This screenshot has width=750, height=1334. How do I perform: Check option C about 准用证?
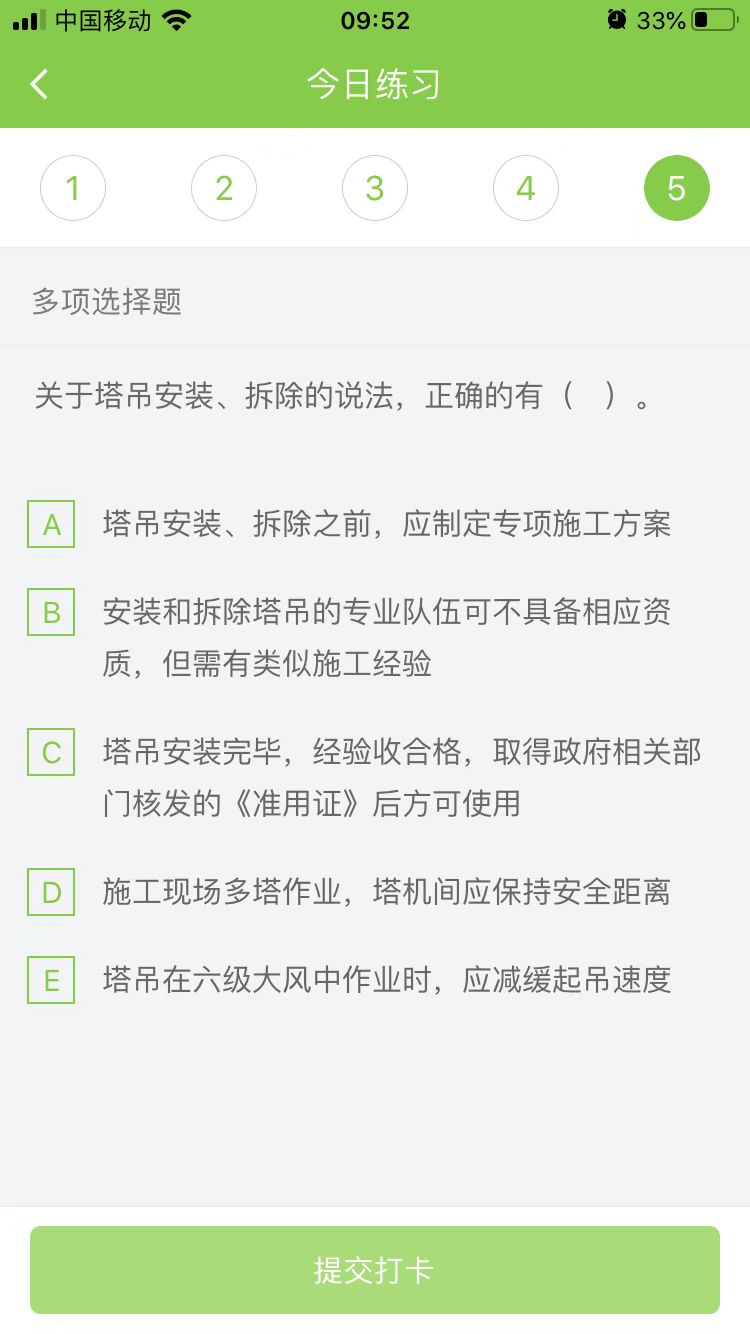(52, 753)
